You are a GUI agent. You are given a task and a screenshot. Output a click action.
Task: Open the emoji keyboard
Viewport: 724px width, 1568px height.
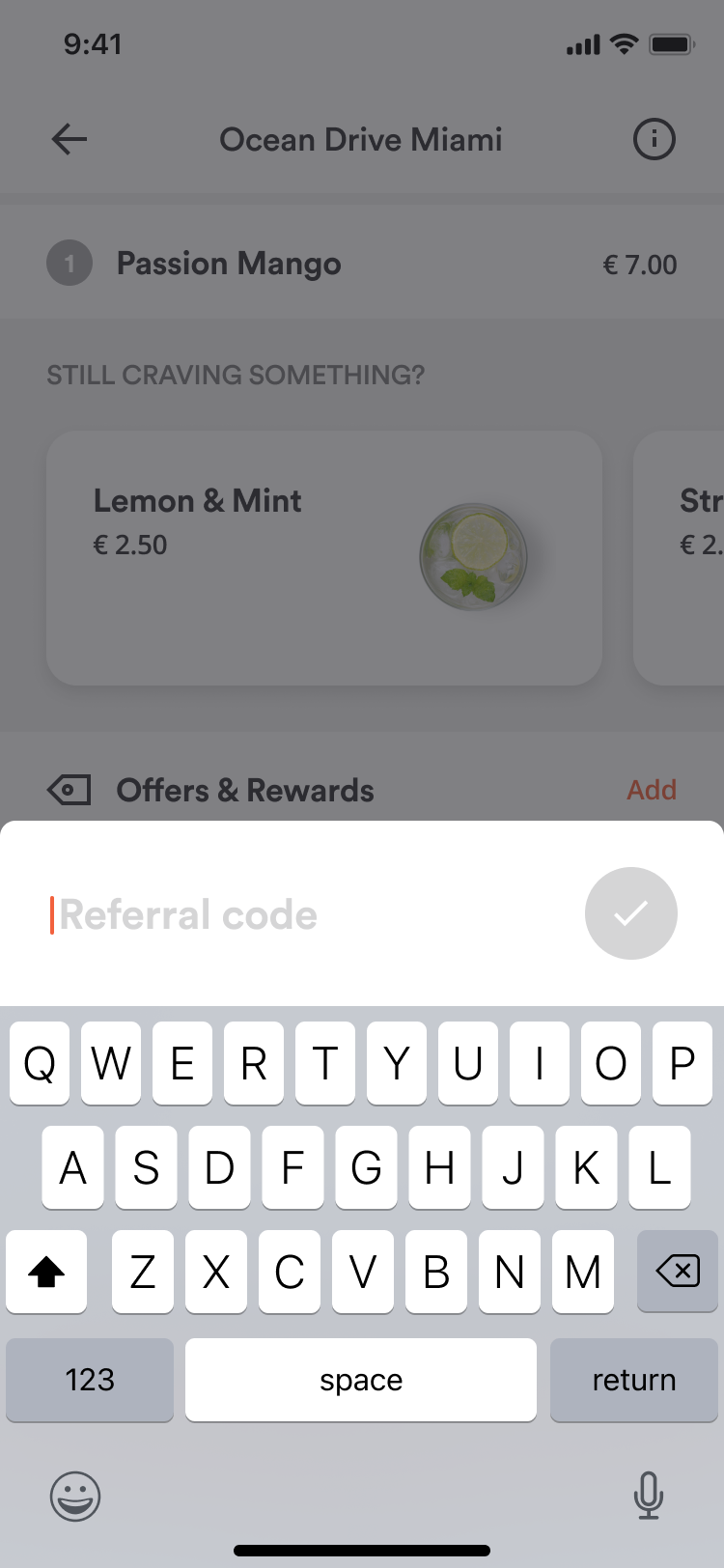point(75,1496)
